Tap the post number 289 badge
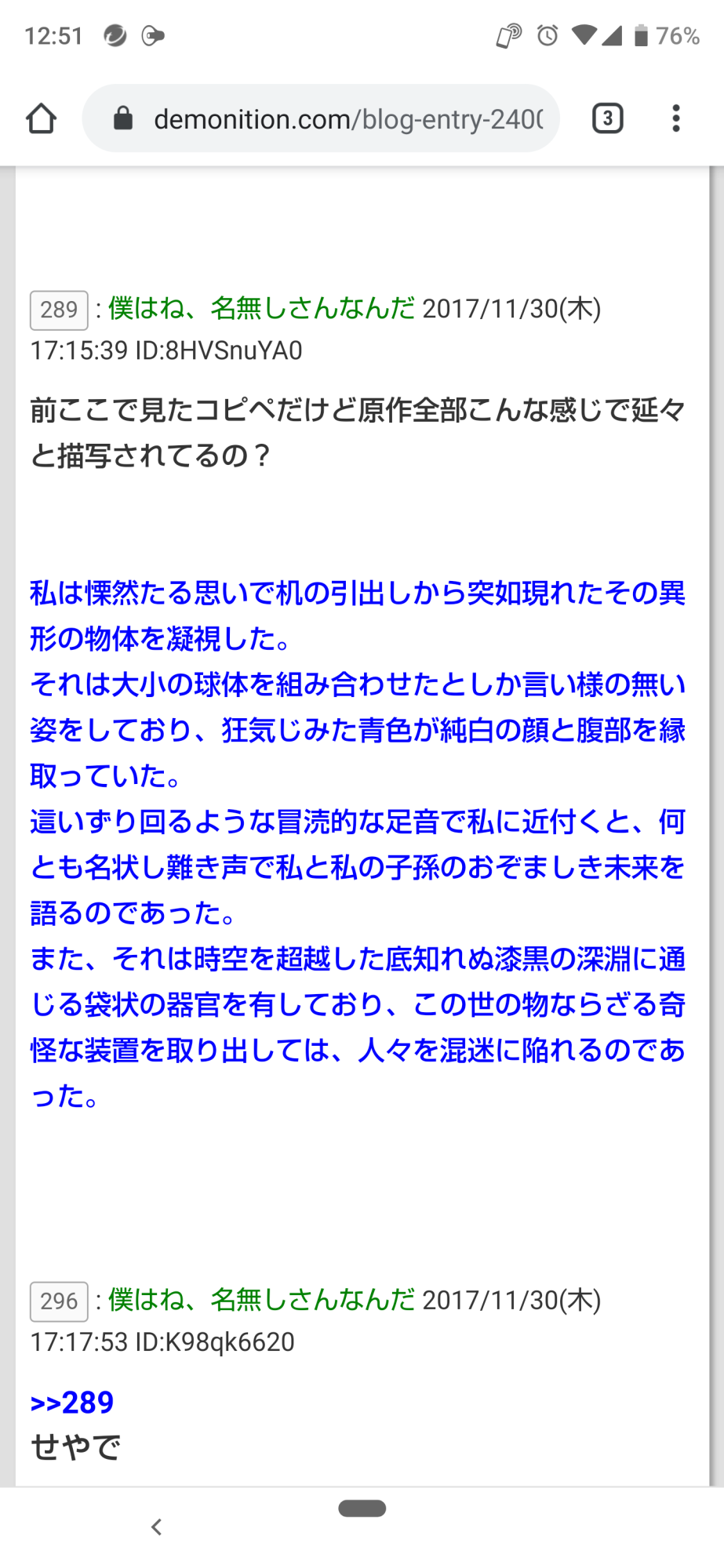The width and height of the screenshot is (724, 1568). click(x=59, y=310)
